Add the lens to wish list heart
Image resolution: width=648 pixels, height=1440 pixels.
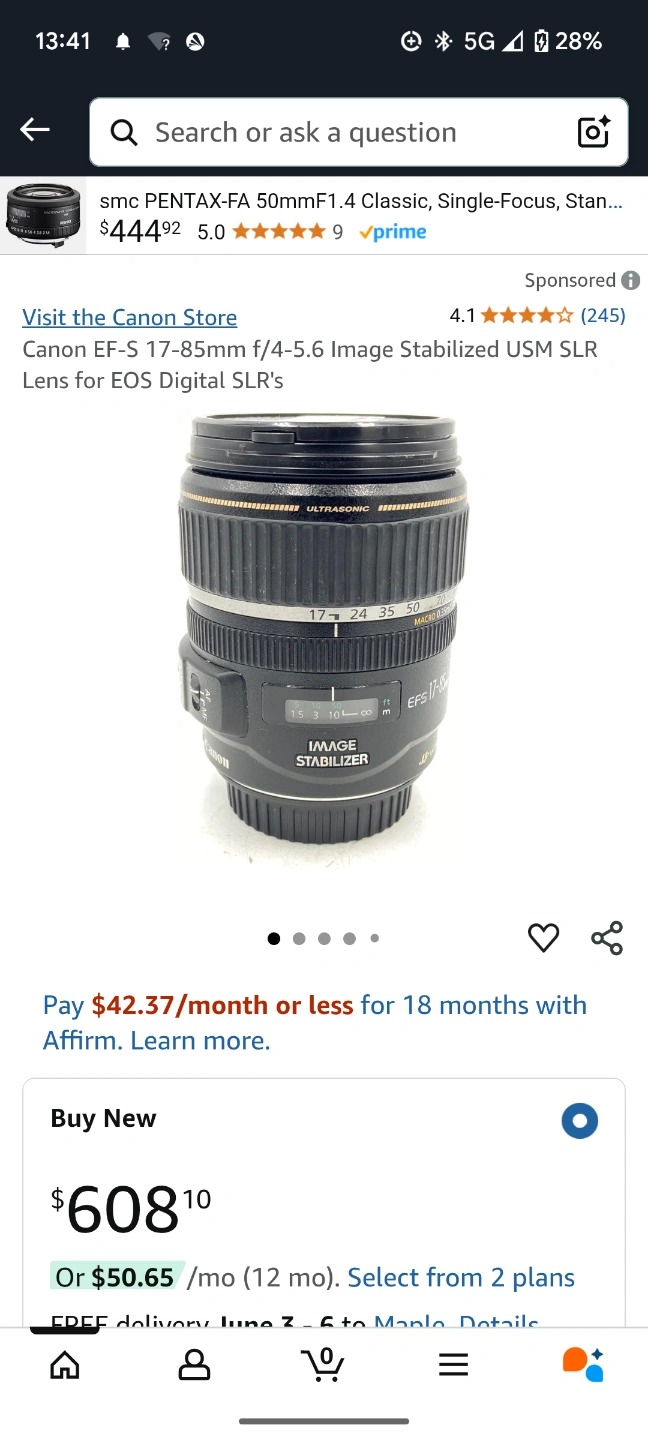543,938
